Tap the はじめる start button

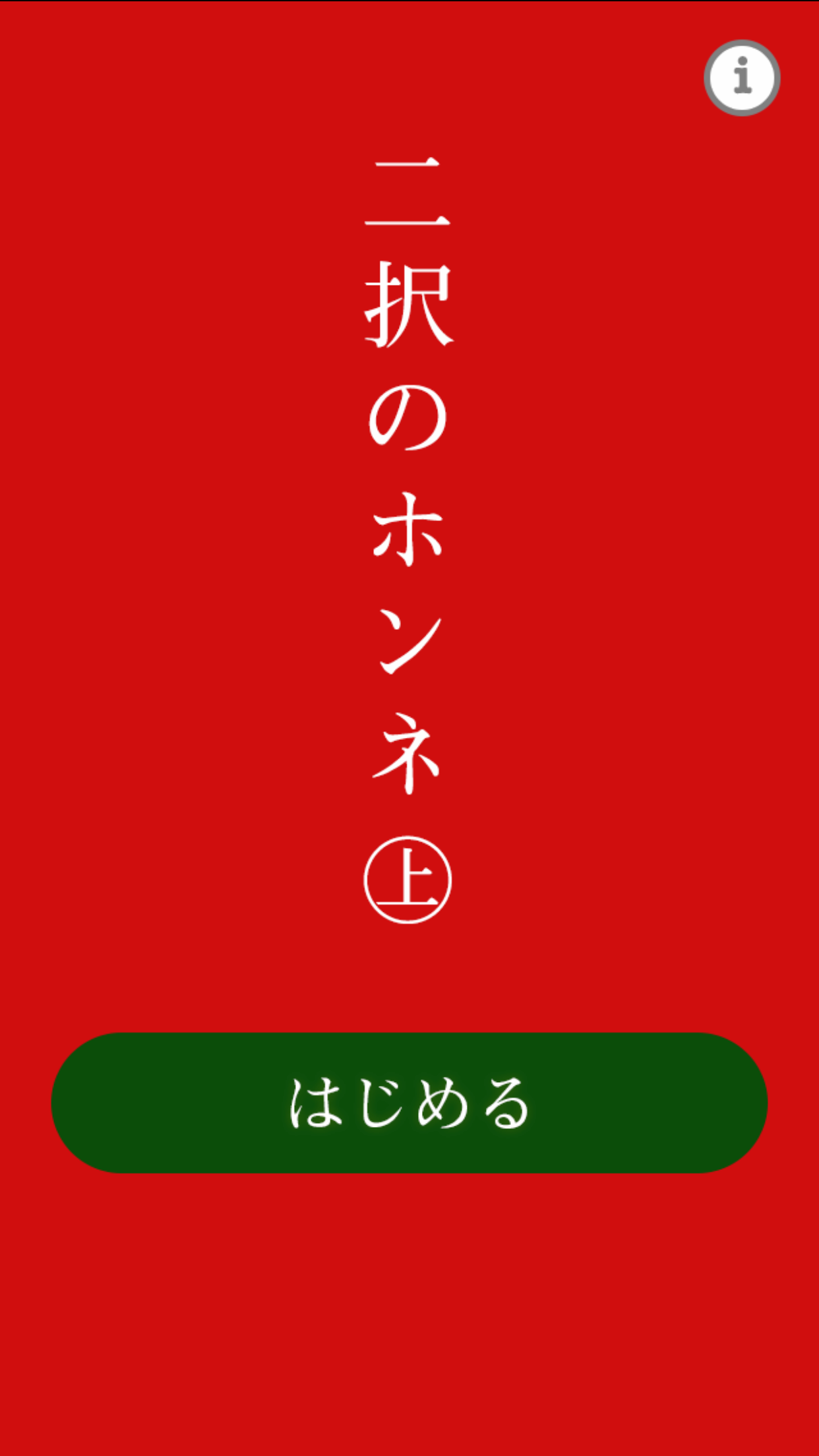409,1103
